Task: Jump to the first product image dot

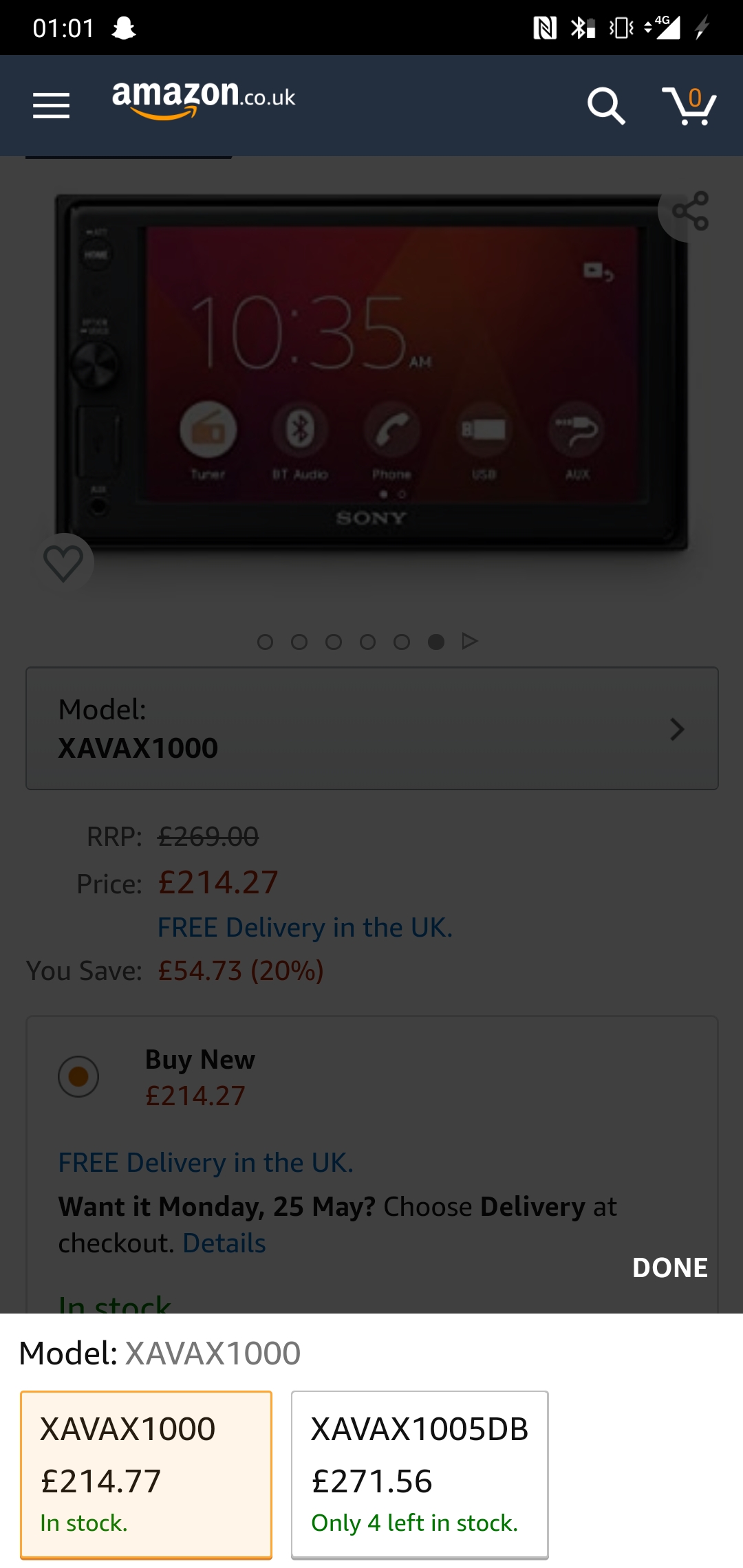Action: [266, 641]
